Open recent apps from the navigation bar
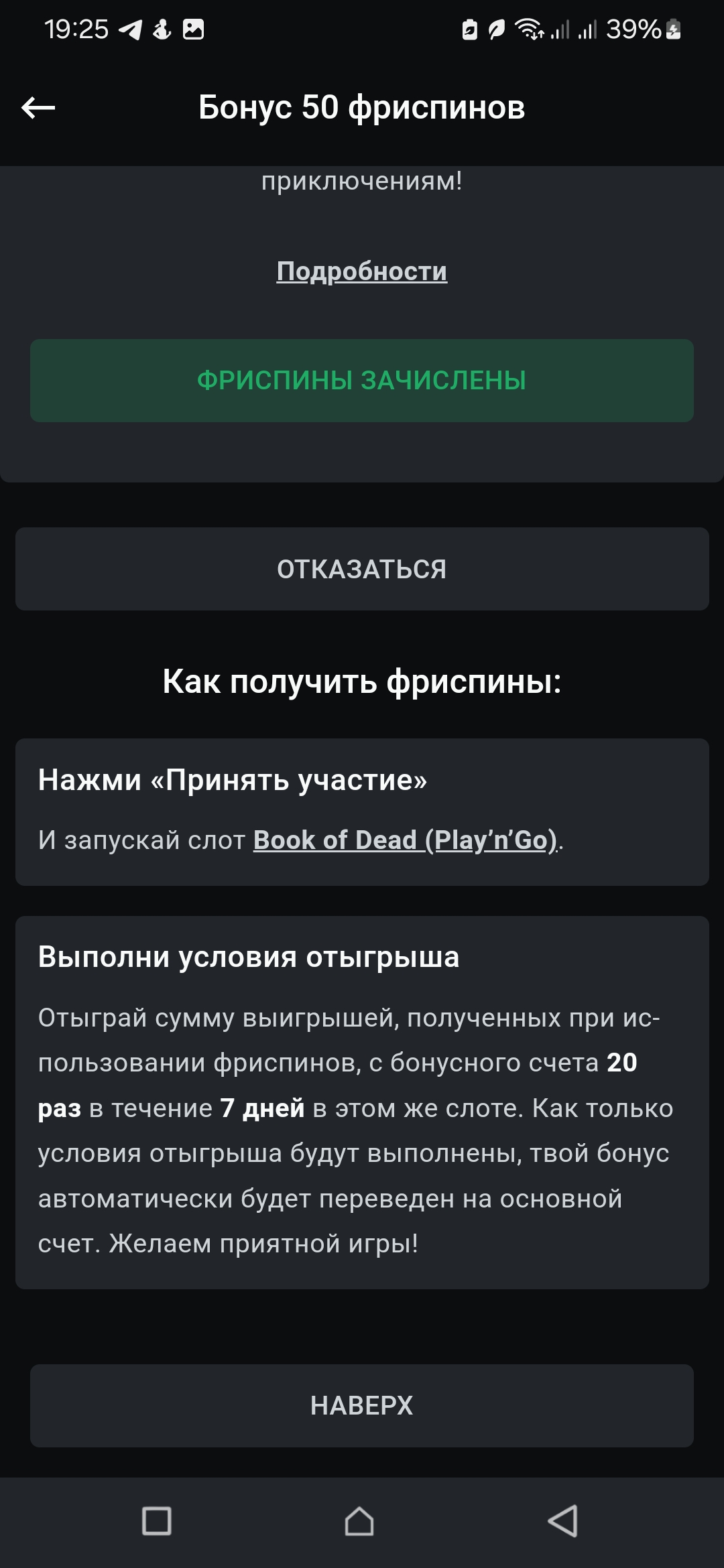The width and height of the screenshot is (724, 1568). [x=157, y=1520]
